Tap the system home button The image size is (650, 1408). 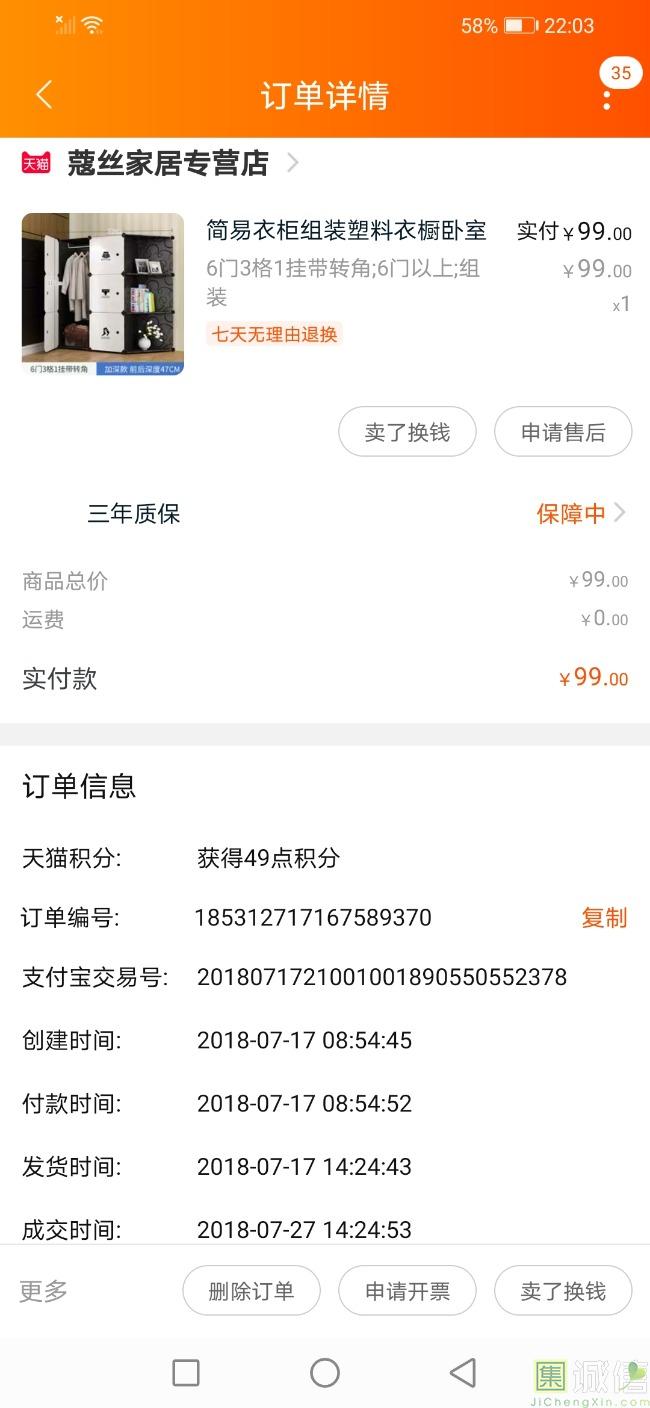tap(325, 1373)
